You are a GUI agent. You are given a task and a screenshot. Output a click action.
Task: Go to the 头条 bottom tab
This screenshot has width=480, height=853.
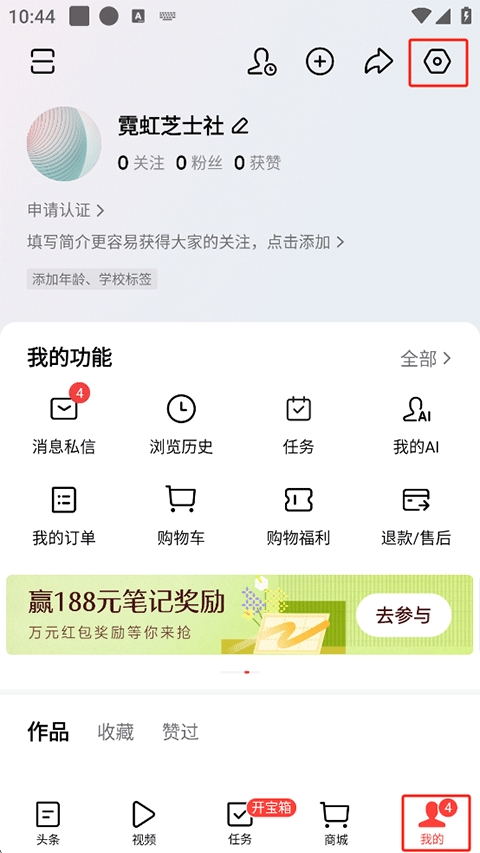click(48, 822)
